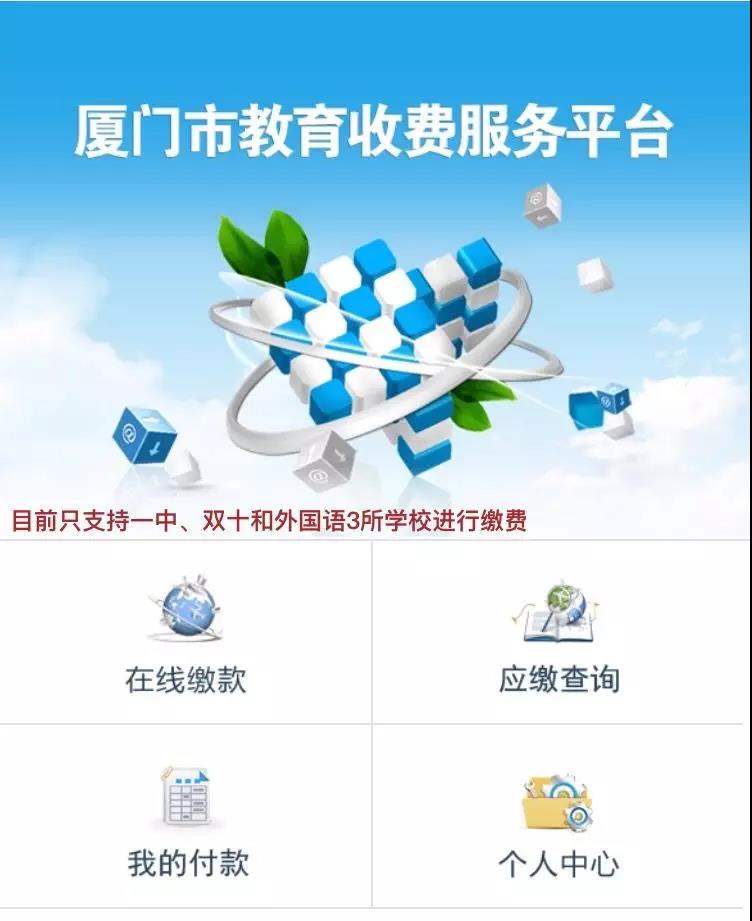Viewport: 752px width, 921px height.
Task: View 我的付款 payment records
Action: pos(187,817)
